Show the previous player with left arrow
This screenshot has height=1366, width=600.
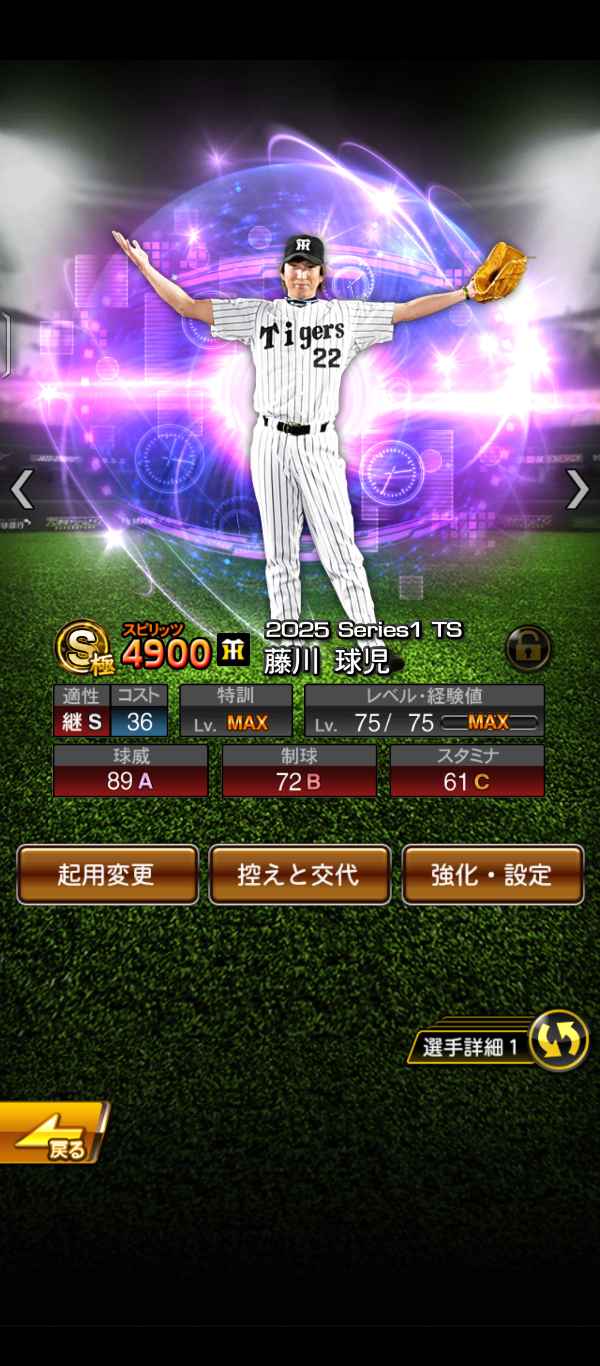point(22,489)
